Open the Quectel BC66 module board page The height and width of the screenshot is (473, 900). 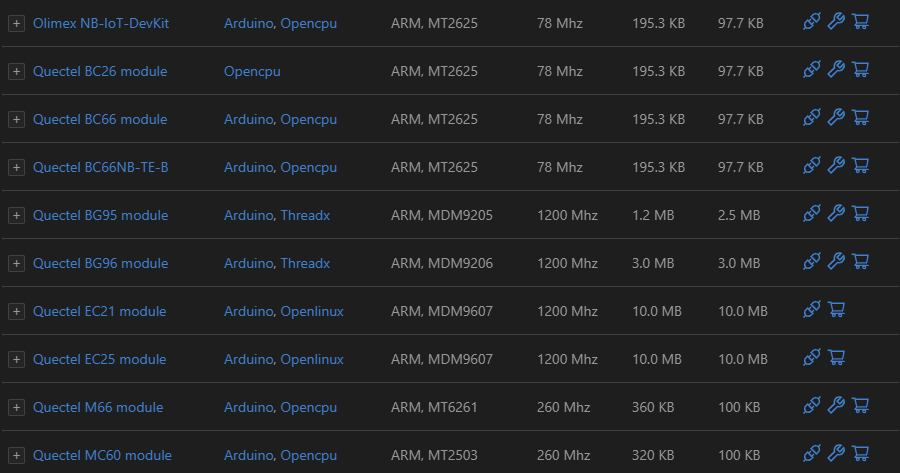pos(100,119)
